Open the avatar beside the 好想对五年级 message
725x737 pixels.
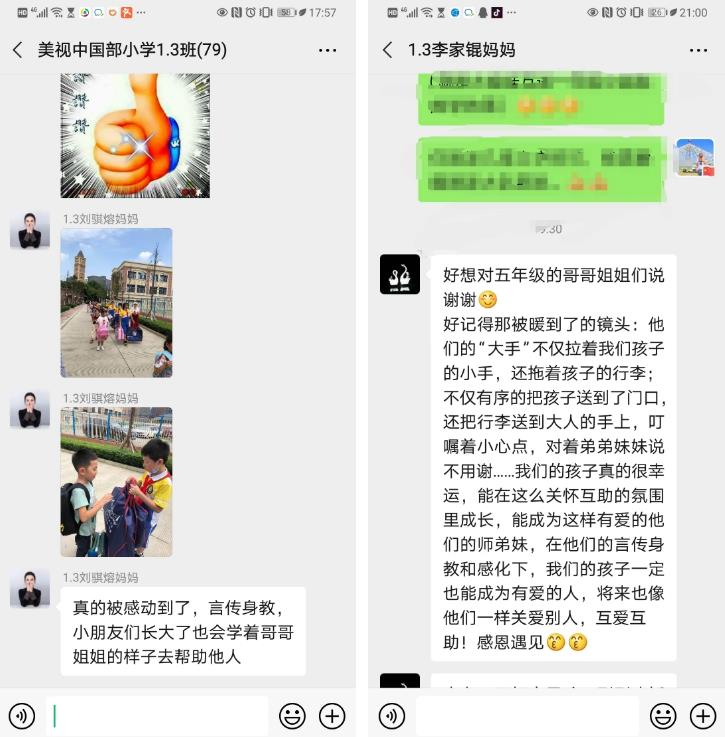[x=400, y=274]
